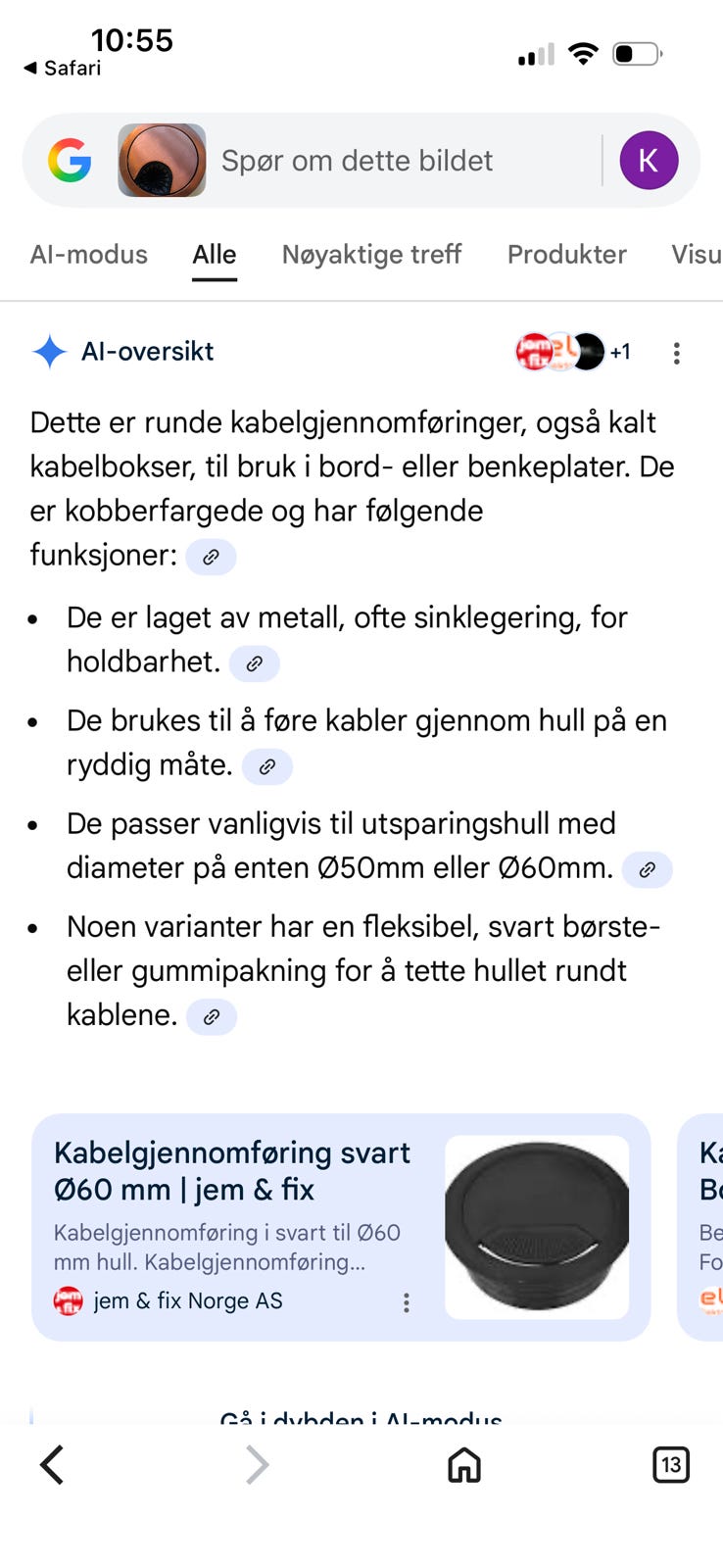Open three-dot menu on jem & fix card
This screenshot has width=723, height=1568.
tap(406, 1302)
